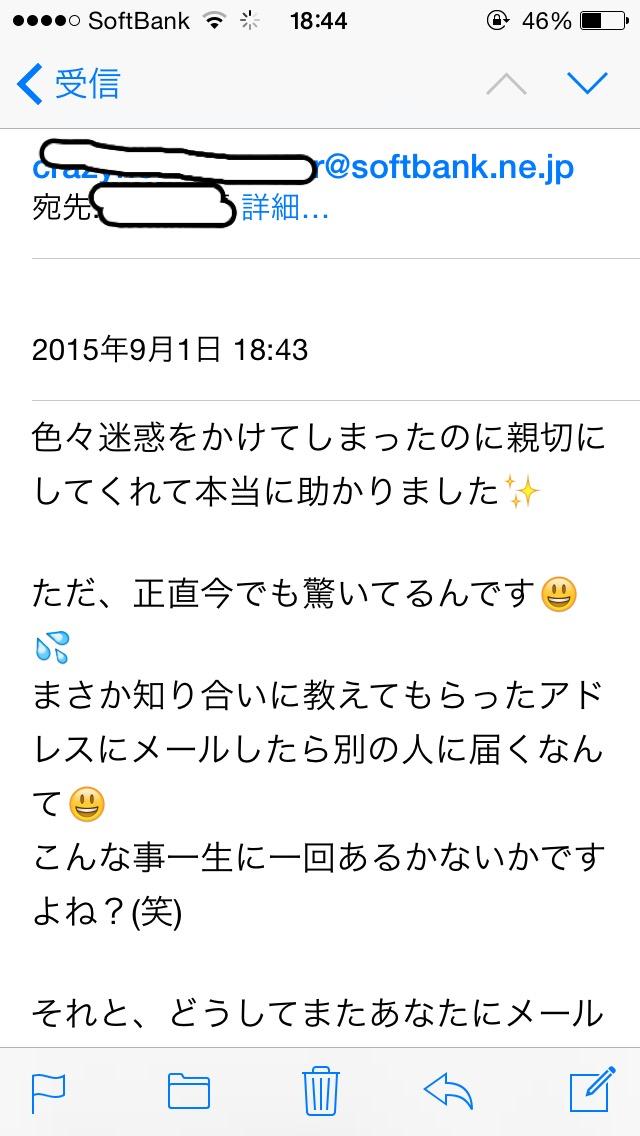640x1136 pixels.
Task: Compose a new email
Action: tap(590, 1090)
